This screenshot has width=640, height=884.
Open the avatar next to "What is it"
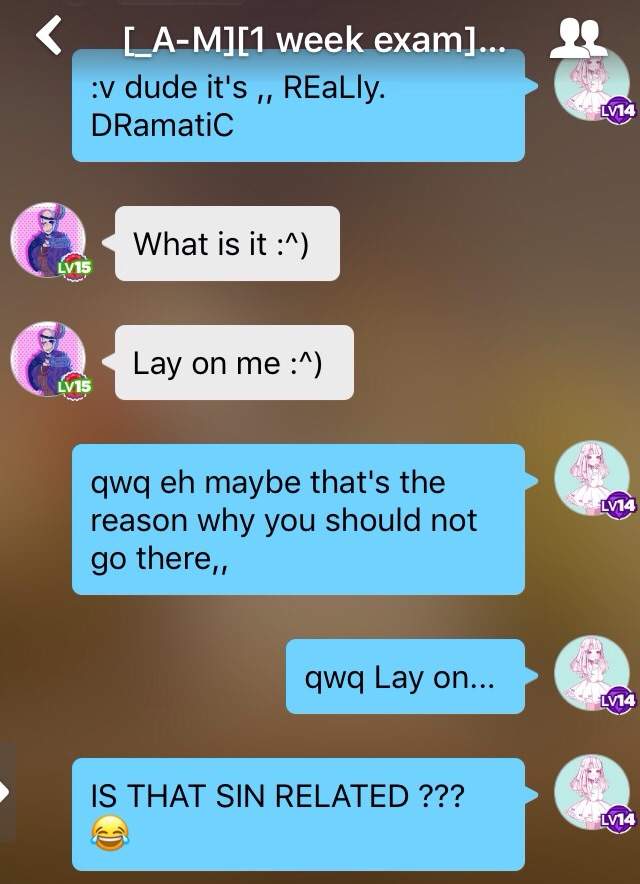pos(48,240)
